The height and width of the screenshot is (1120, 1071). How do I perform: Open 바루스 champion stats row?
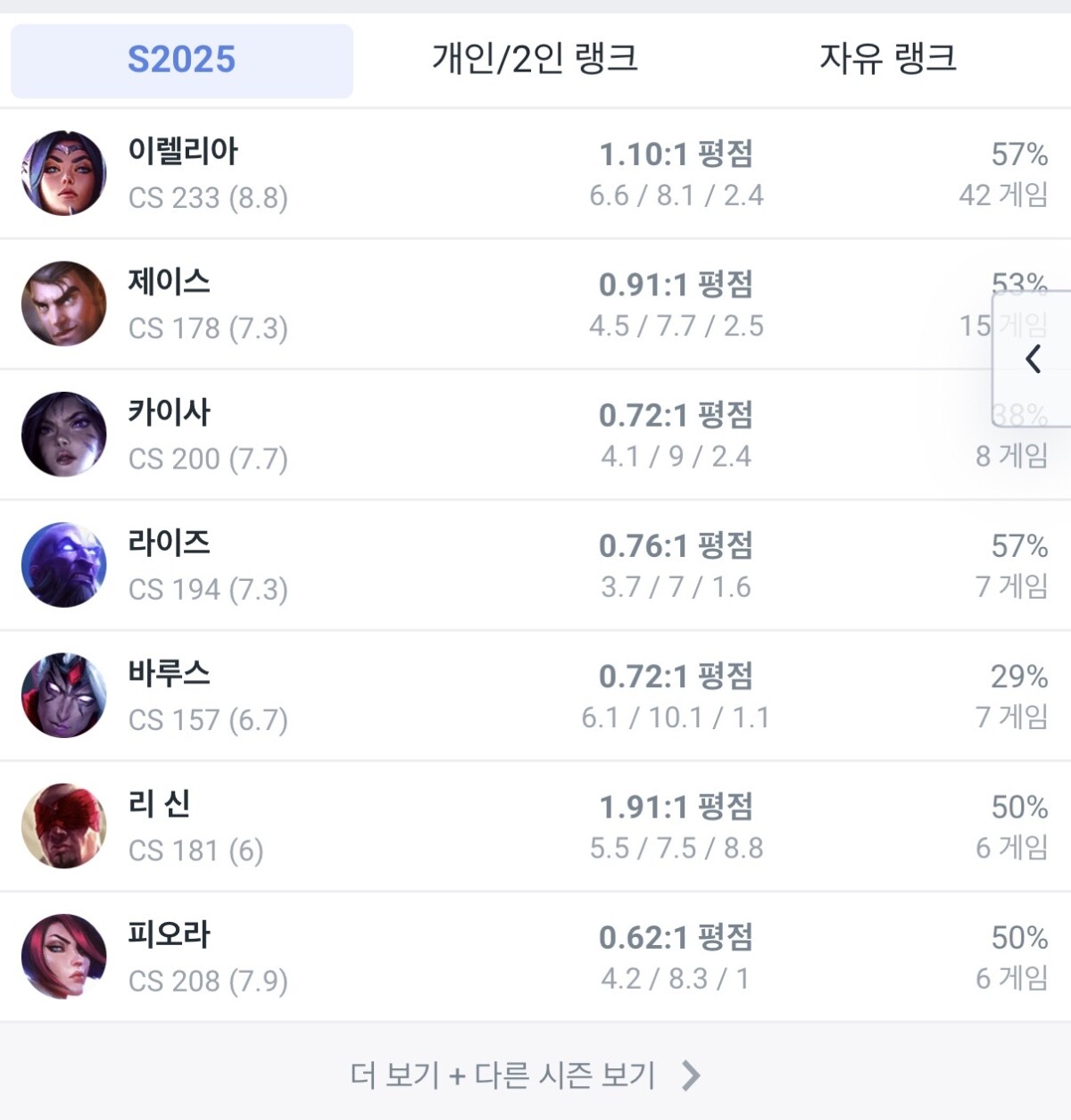pos(534,696)
